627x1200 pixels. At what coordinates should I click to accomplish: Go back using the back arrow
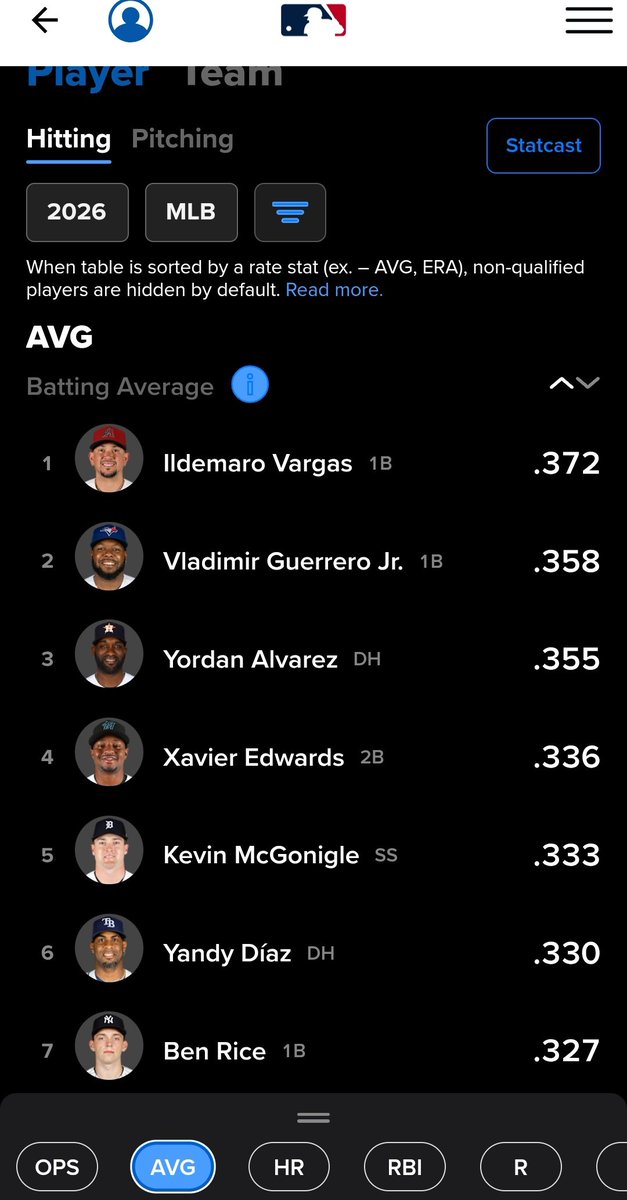pyautogui.click(x=45, y=20)
